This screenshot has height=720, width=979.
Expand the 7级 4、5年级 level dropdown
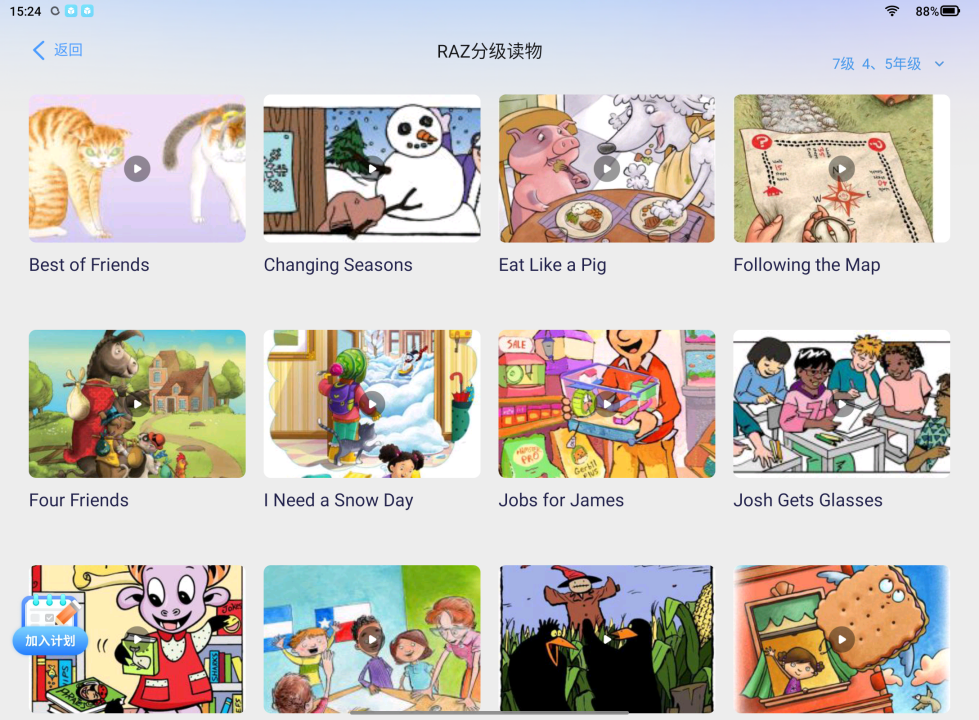[x=888, y=64]
